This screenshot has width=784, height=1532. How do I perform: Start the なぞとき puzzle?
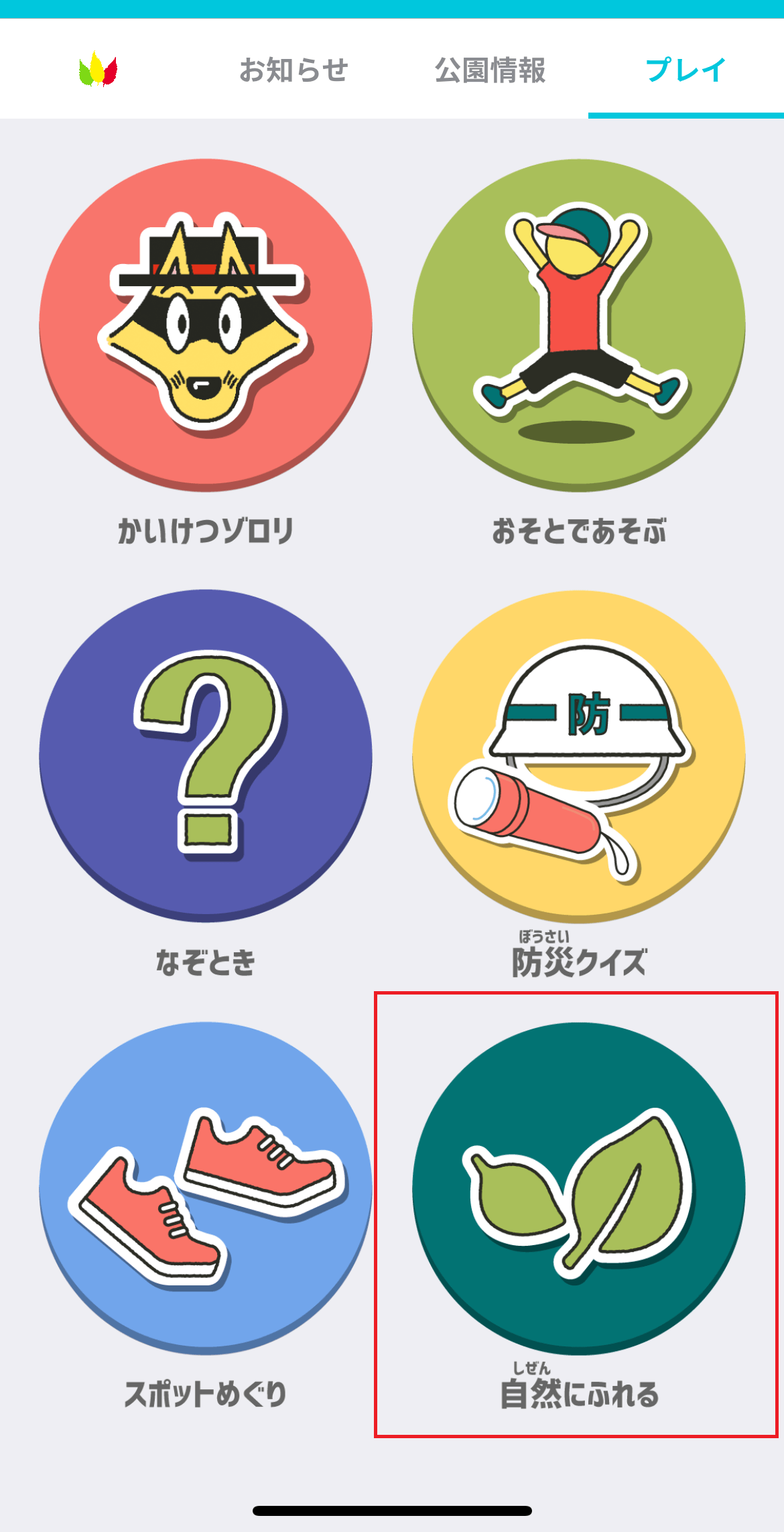point(206,755)
